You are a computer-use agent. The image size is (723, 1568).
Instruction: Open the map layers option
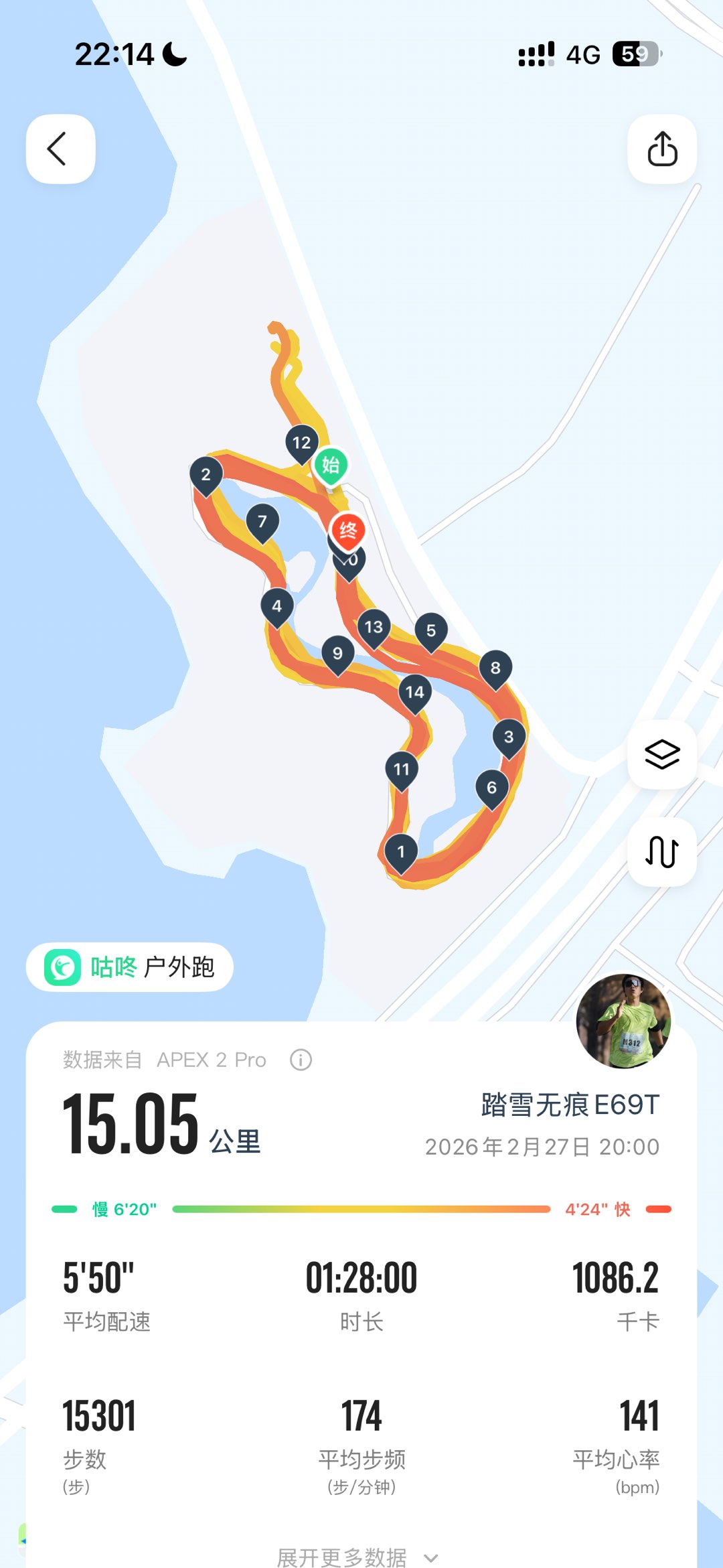click(x=661, y=755)
